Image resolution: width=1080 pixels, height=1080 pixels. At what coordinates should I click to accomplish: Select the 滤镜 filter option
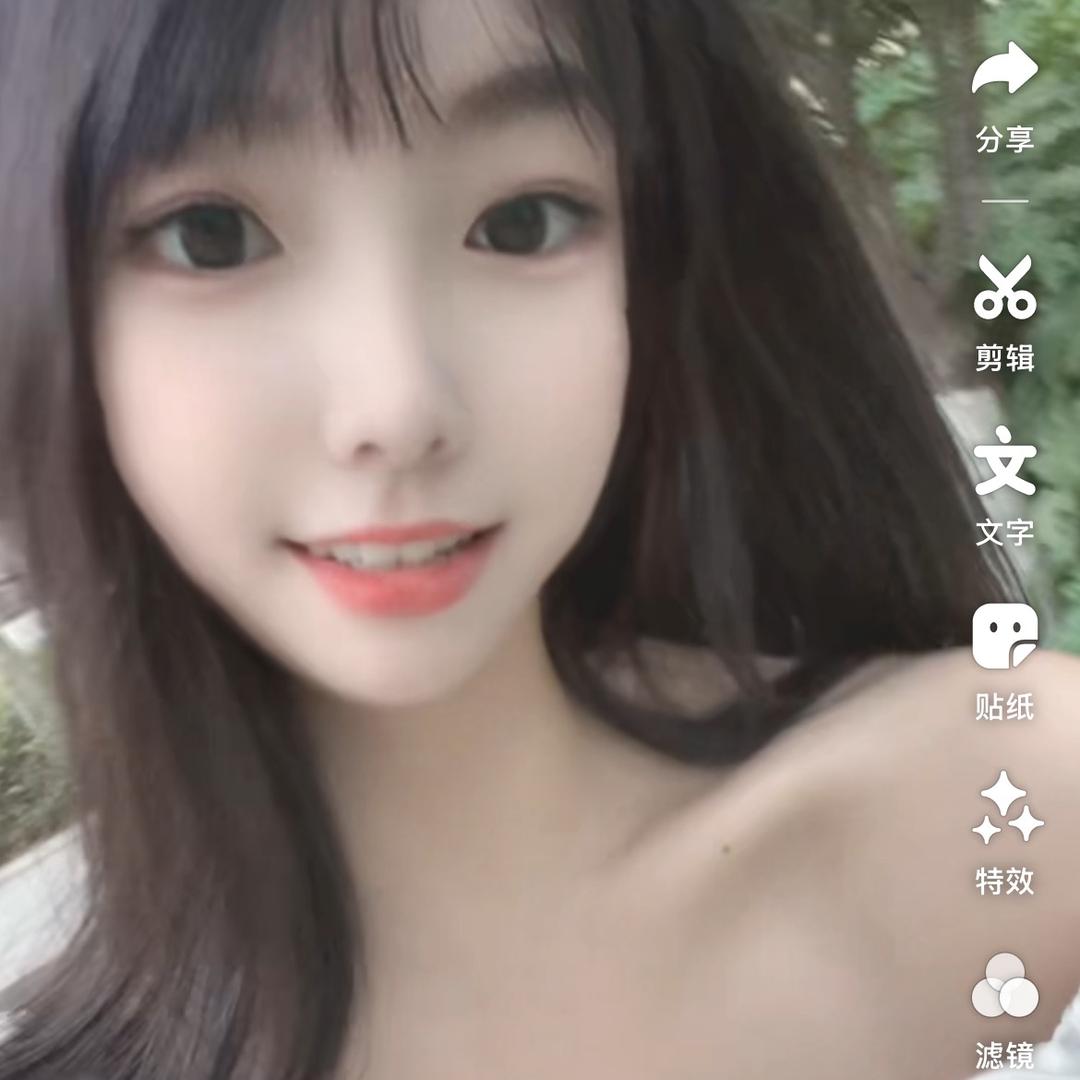coord(1005,986)
